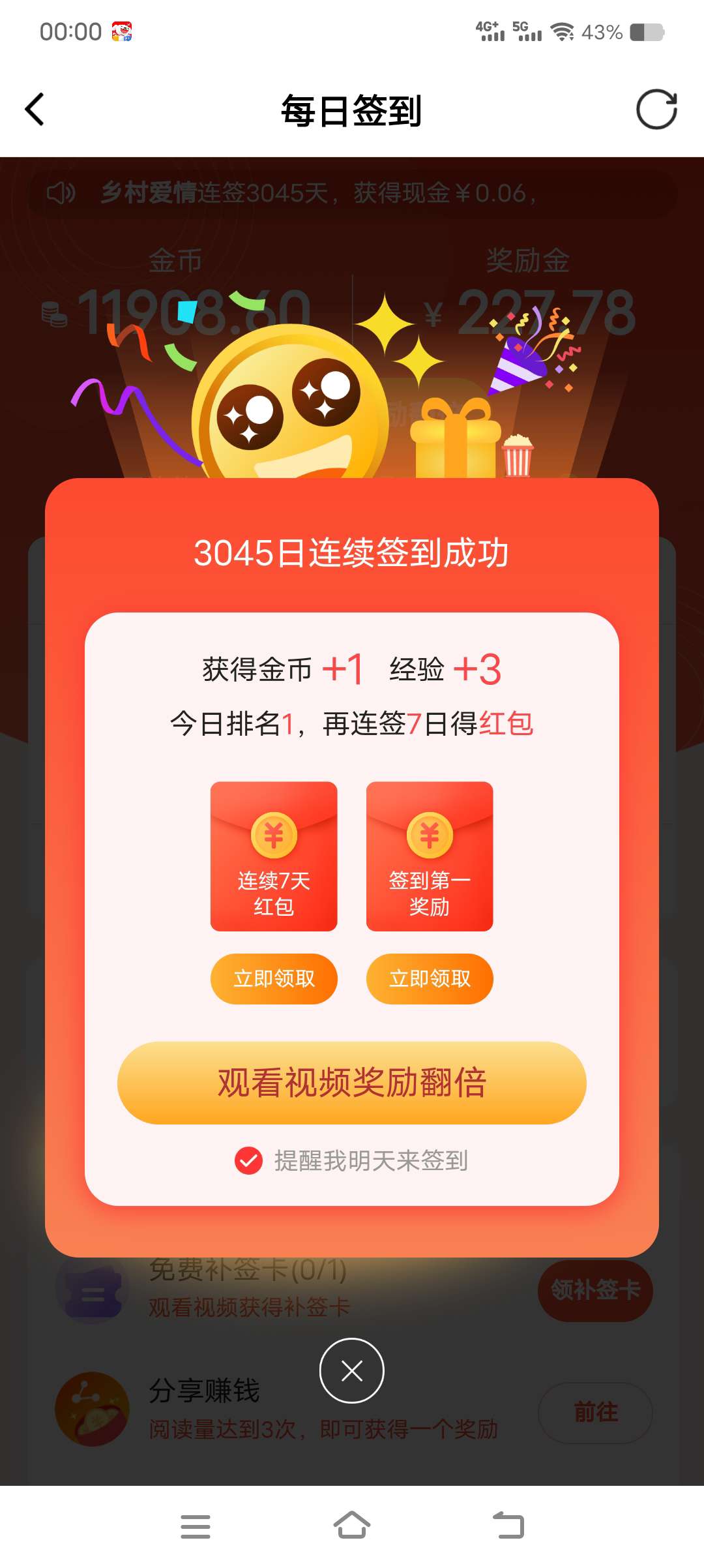Claim the 签到第一奖励 with 立即领取
This screenshot has height=1568, width=704.
tap(430, 978)
